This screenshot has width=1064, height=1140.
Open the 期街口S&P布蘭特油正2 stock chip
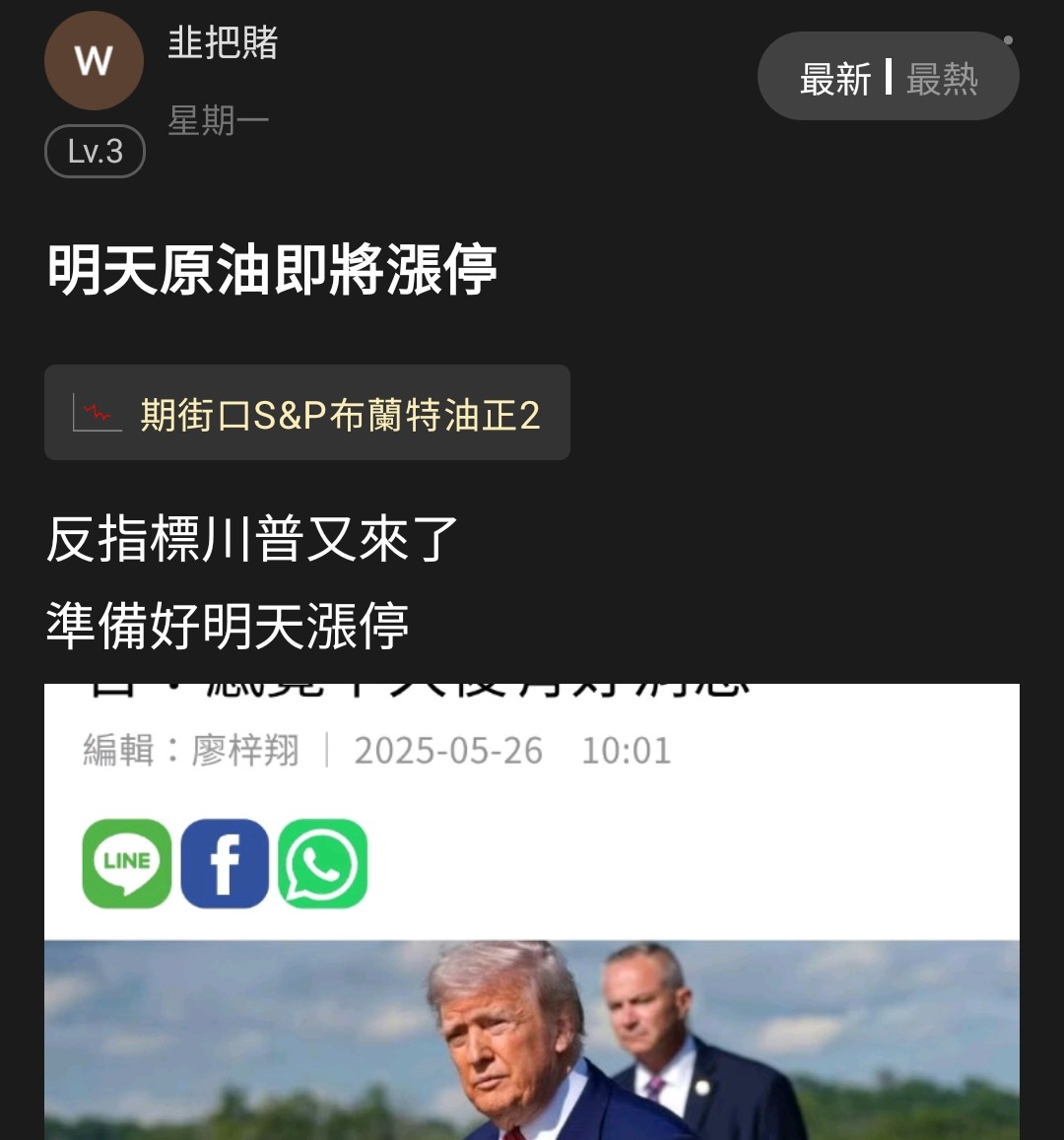[307, 413]
